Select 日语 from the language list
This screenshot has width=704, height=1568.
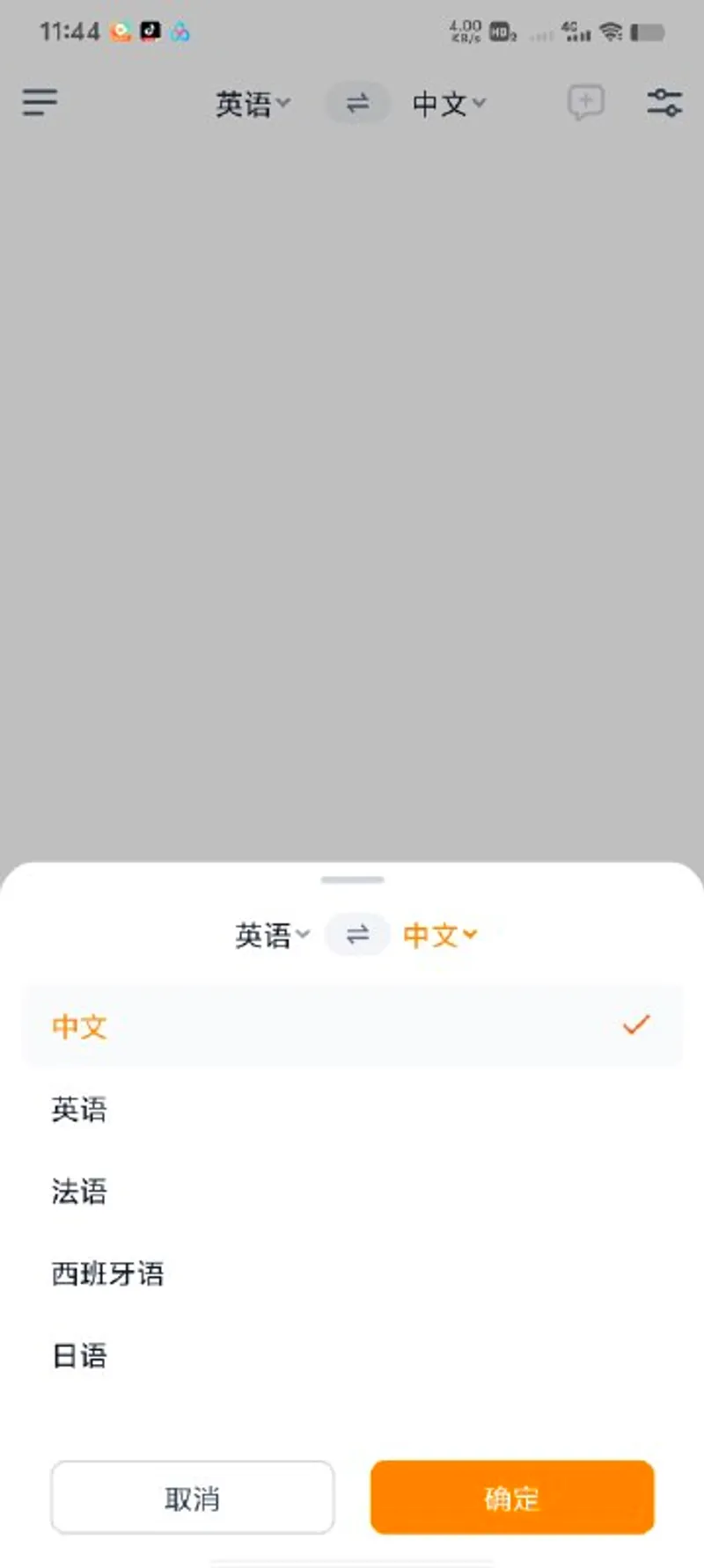[80, 1355]
